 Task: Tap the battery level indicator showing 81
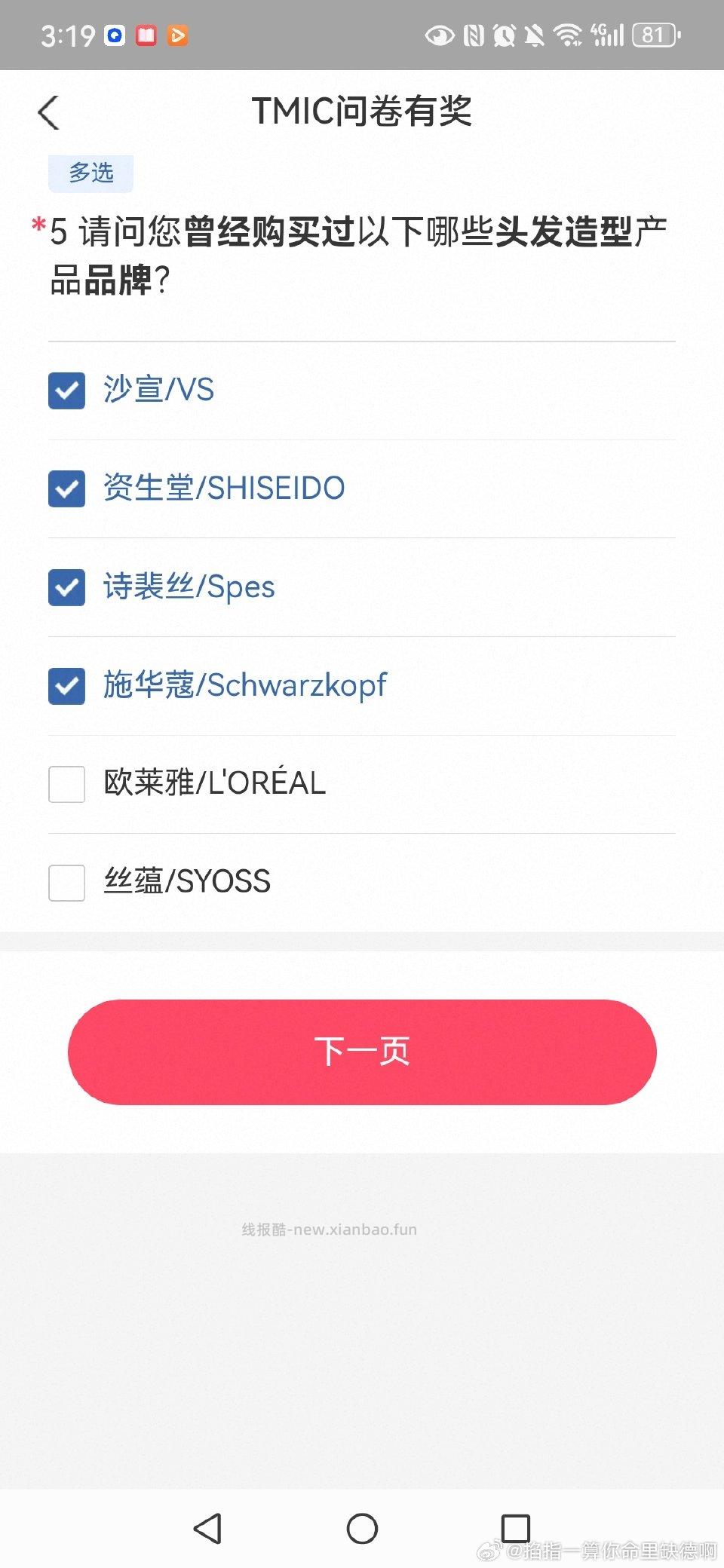654,35
